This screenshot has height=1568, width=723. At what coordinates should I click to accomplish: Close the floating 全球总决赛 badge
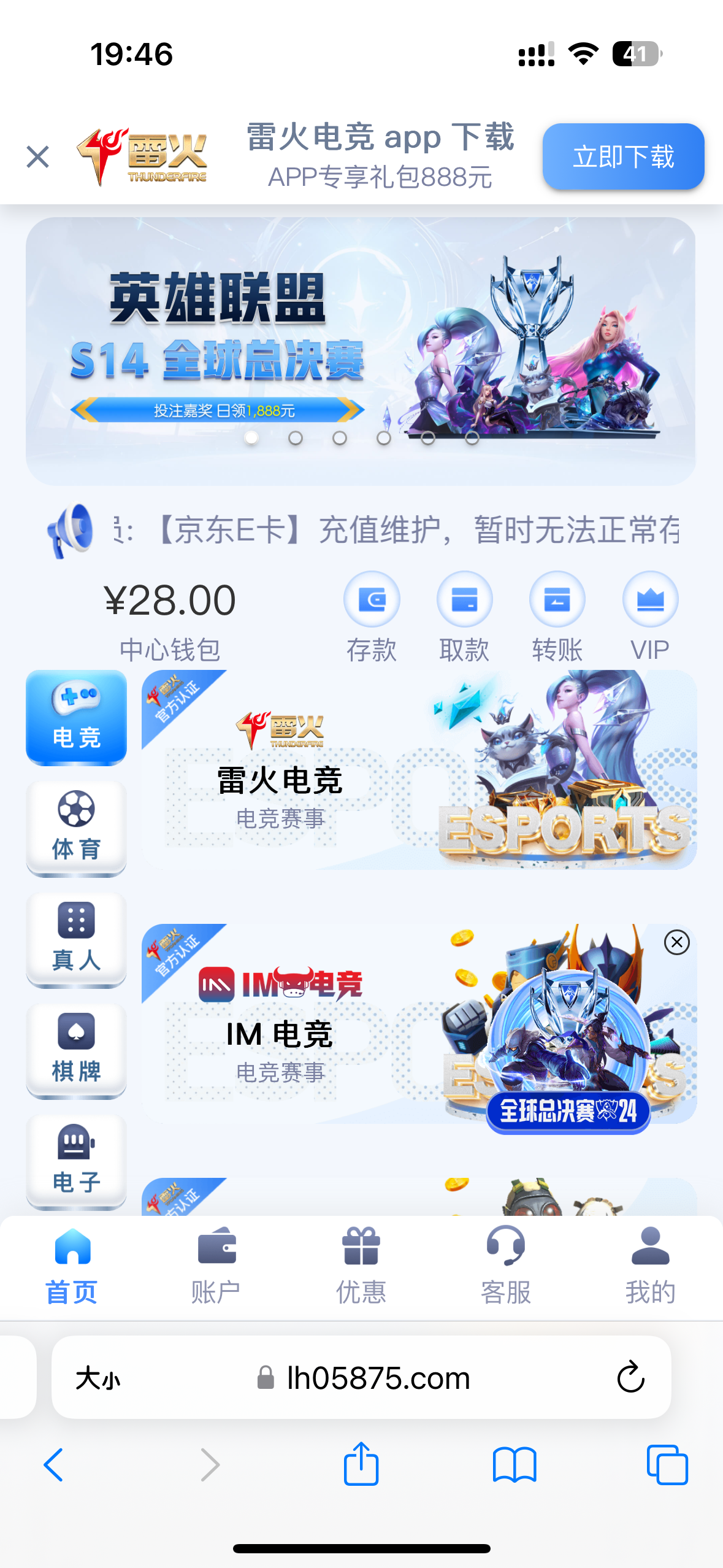click(x=676, y=942)
